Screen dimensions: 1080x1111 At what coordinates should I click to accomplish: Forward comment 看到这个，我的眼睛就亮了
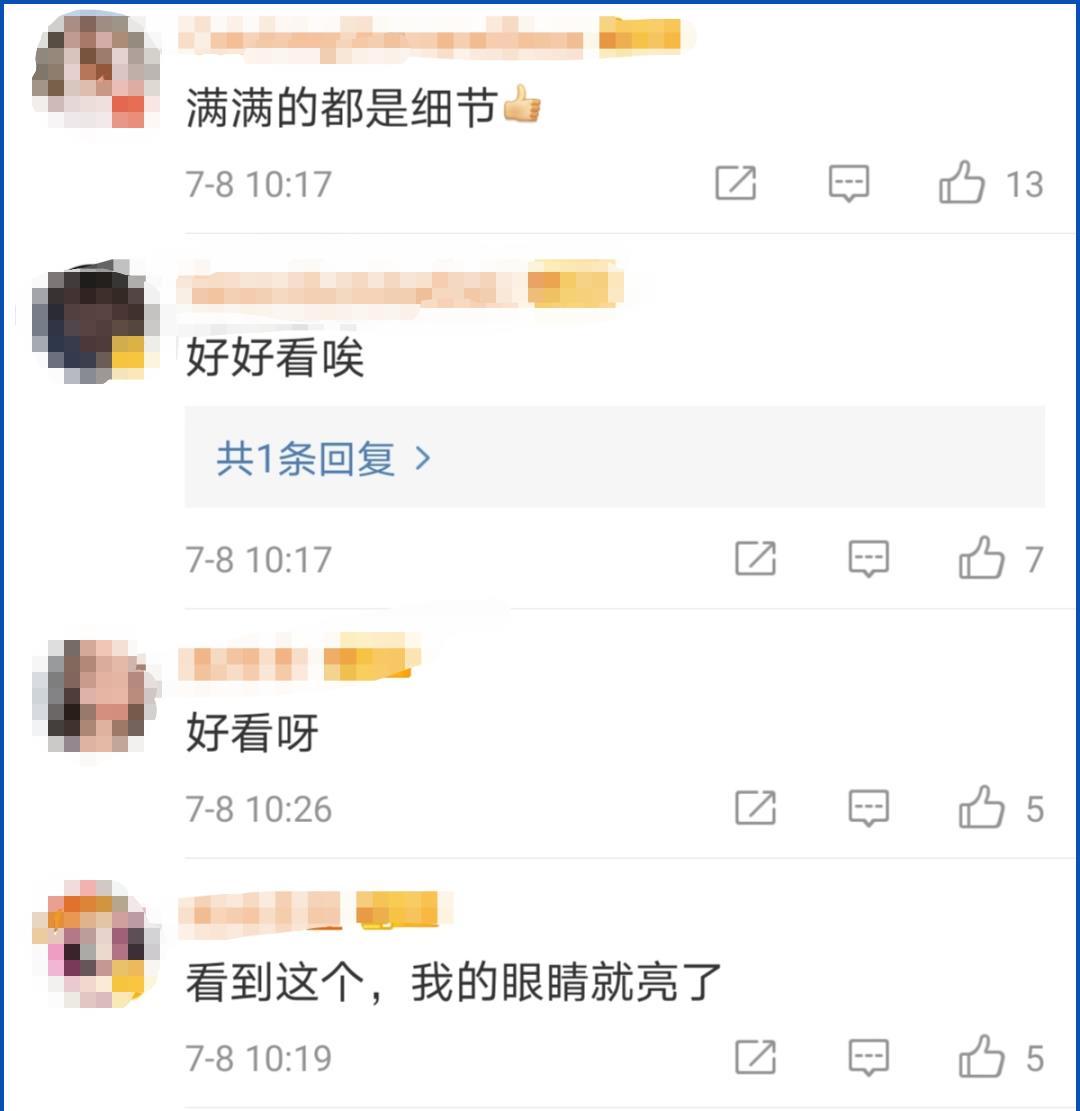755,1057
